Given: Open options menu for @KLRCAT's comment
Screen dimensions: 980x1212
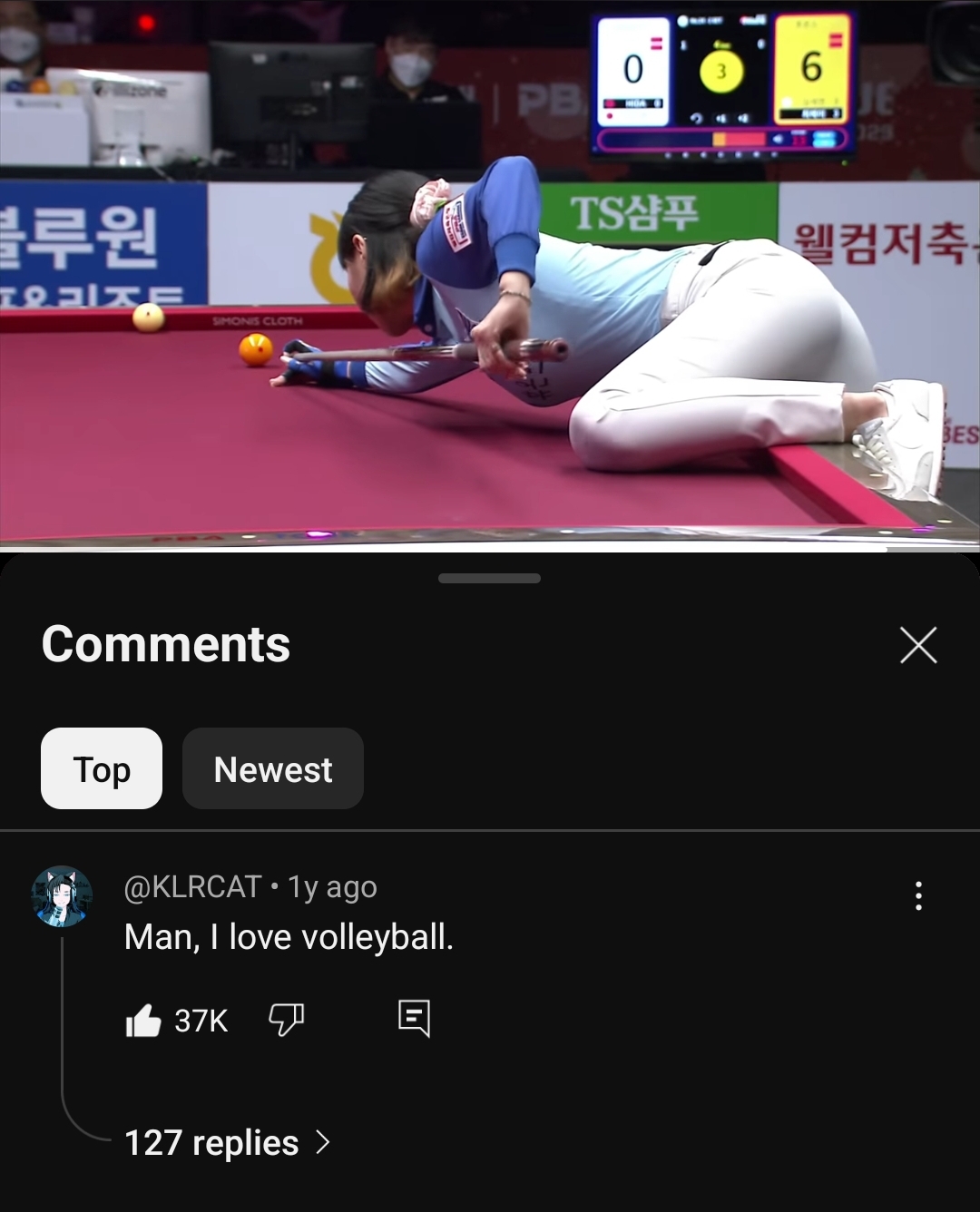Looking at the screenshot, I should click(918, 895).
